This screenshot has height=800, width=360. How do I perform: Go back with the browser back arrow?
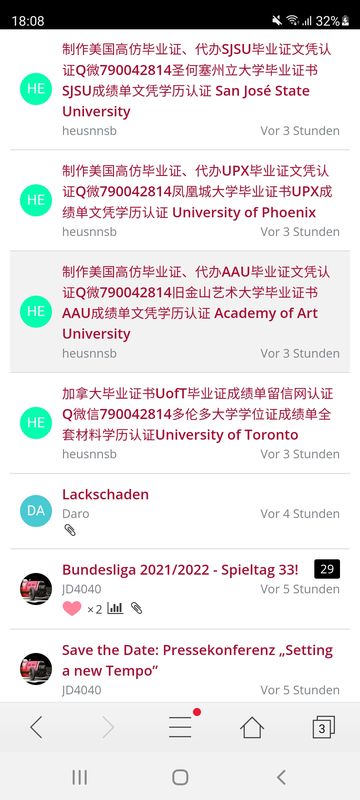(x=36, y=727)
